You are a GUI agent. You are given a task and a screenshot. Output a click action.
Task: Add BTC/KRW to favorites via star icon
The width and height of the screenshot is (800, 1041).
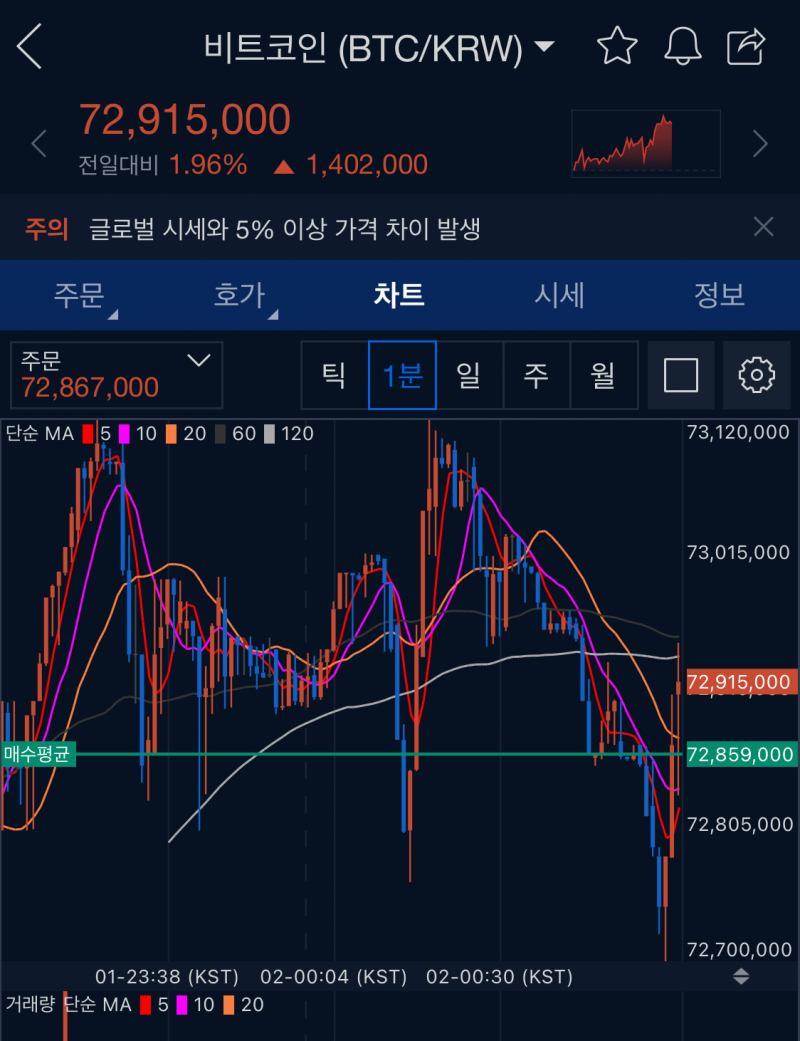tap(617, 46)
